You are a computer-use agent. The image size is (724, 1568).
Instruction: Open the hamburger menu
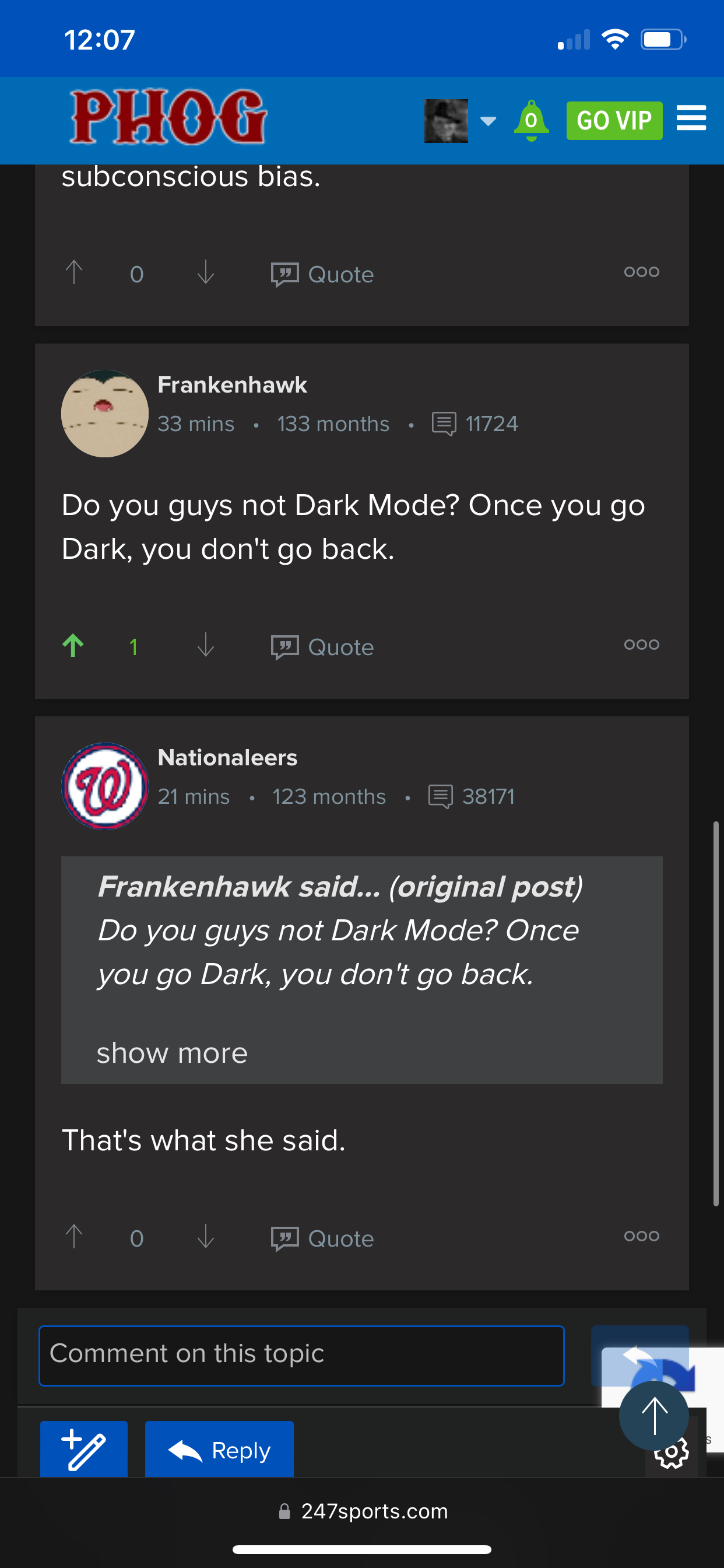click(x=691, y=118)
